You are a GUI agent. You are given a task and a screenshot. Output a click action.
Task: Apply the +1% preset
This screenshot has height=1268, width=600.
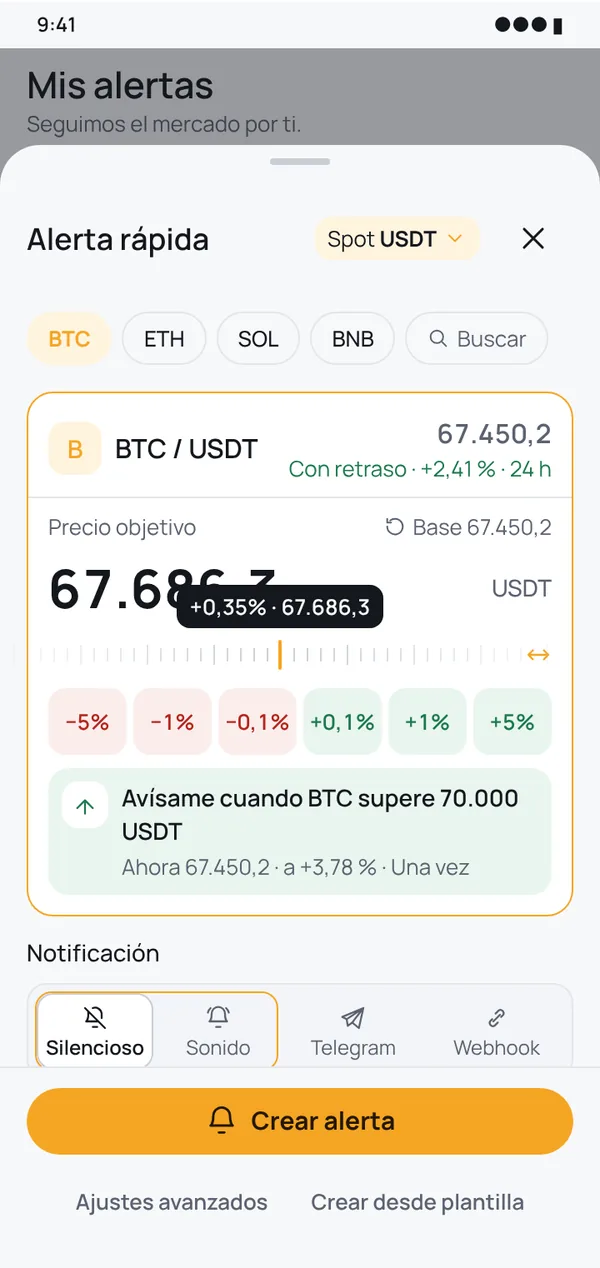tap(427, 722)
